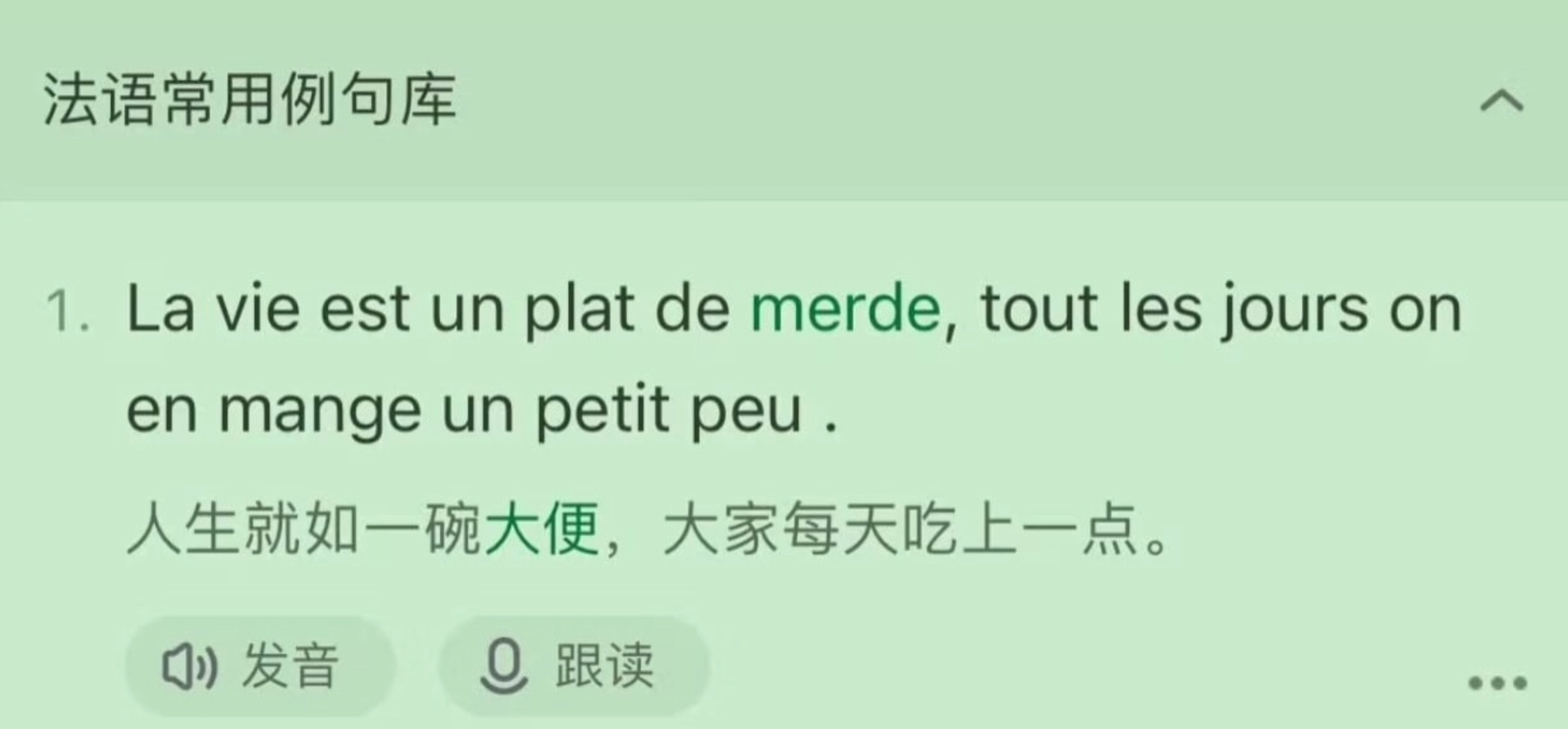The height and width of the screenshot is (729, 1568).
Task: Open the three-dot more options menu
Action: (x=1497, y=683)
